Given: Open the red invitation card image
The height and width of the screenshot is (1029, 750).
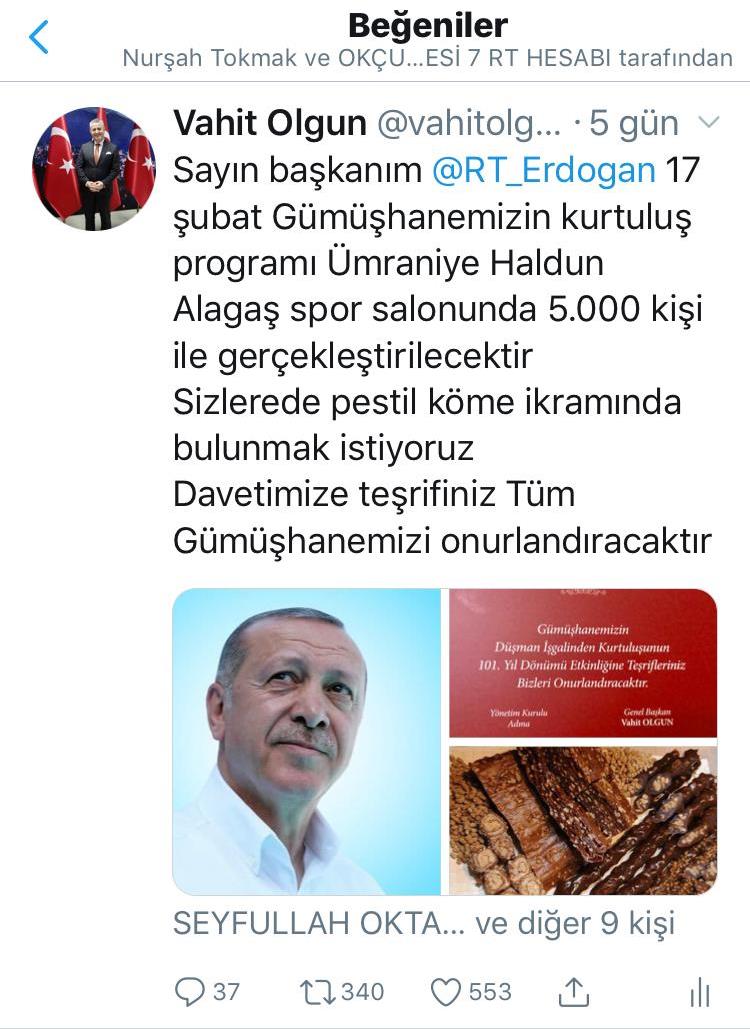Looking at the screenshot, I should tap(583, 661).
